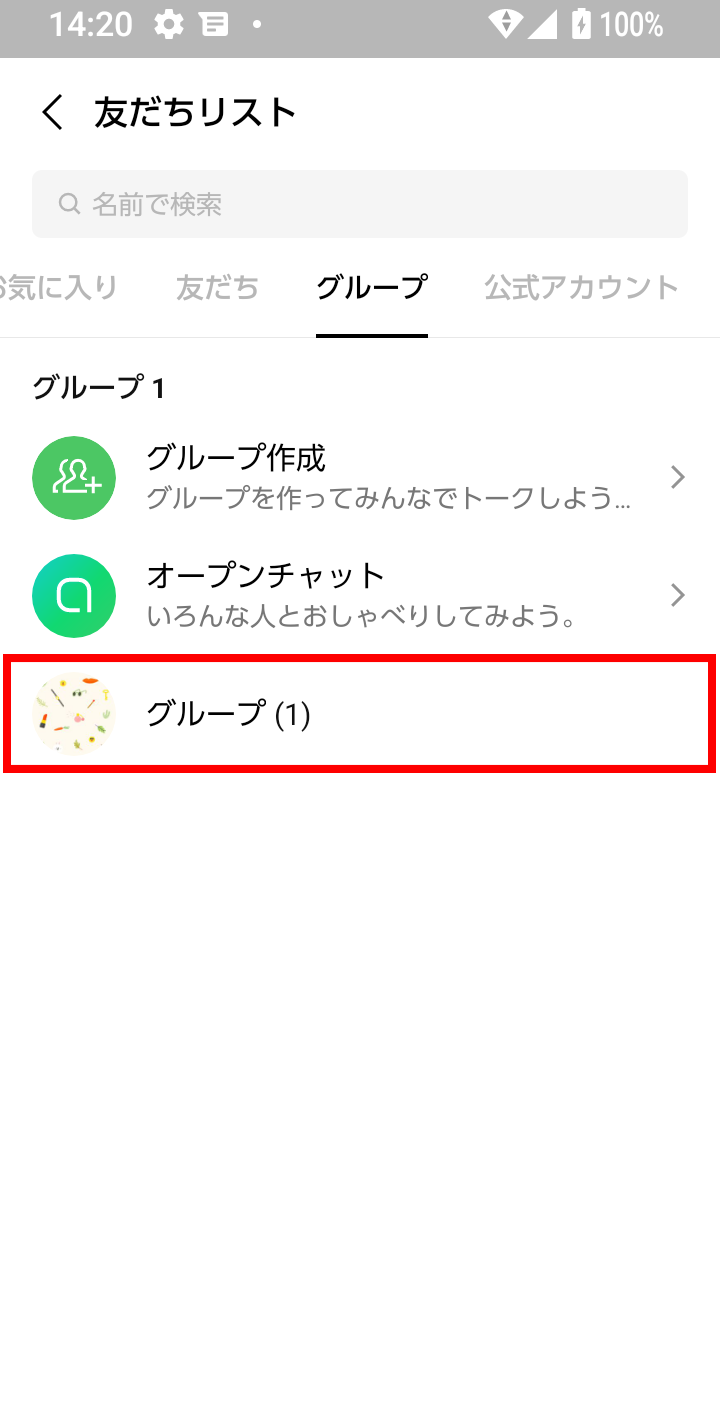Switch to the 友だち tab
Image resolution: width=720 pixels, height=1424 pixels.
pyautogui.click(x=217, y=288)
